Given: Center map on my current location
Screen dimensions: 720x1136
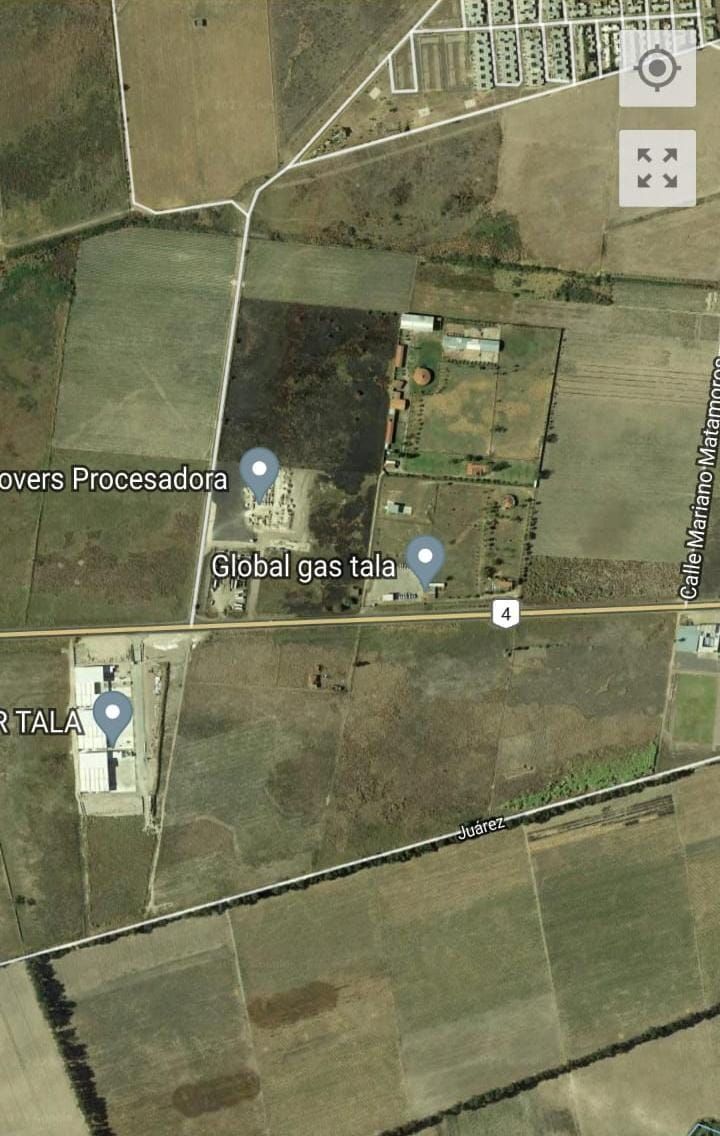Looking at the screenshot, I should point(657,69).
